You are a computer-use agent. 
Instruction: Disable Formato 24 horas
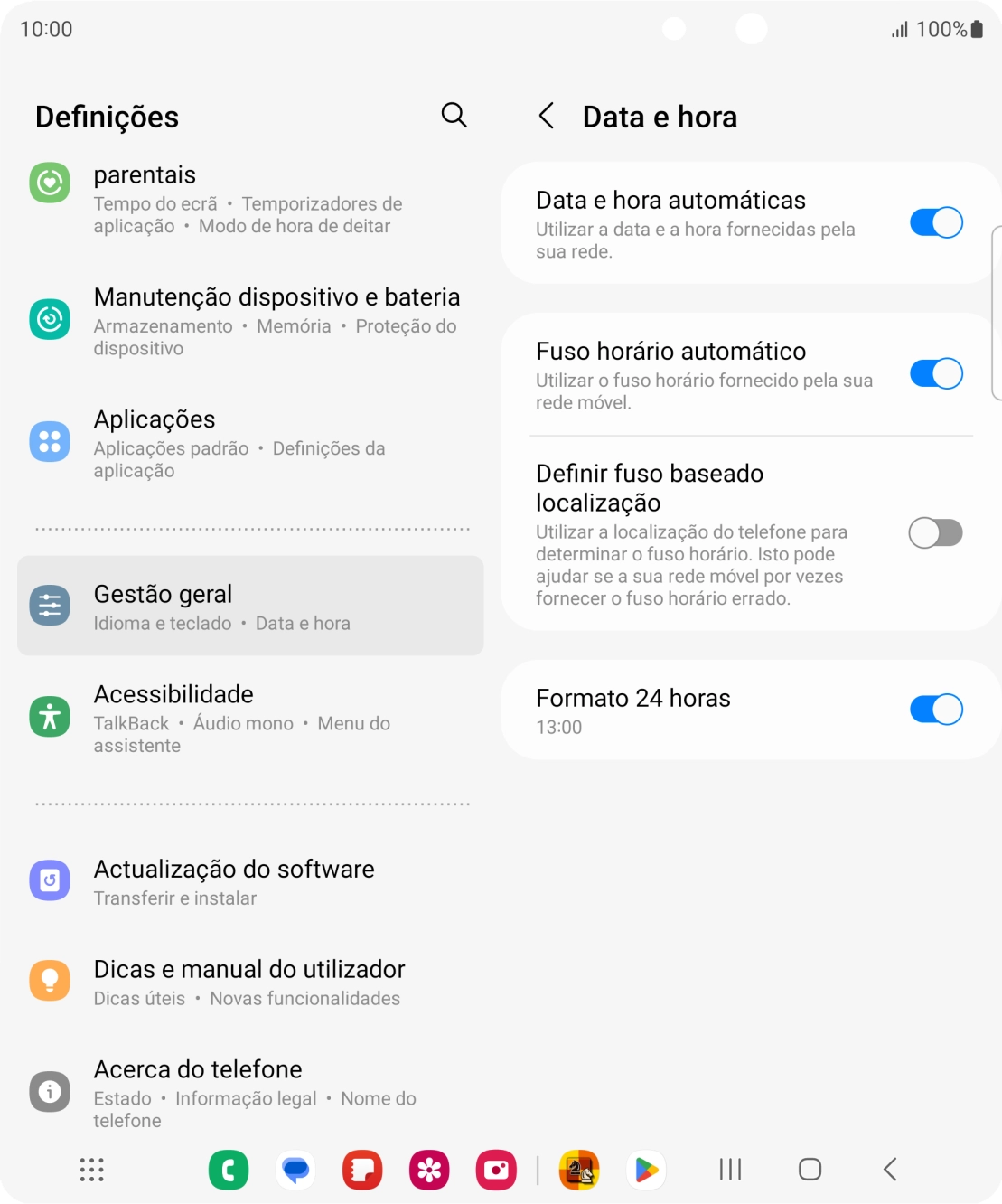tap(936, 709)
